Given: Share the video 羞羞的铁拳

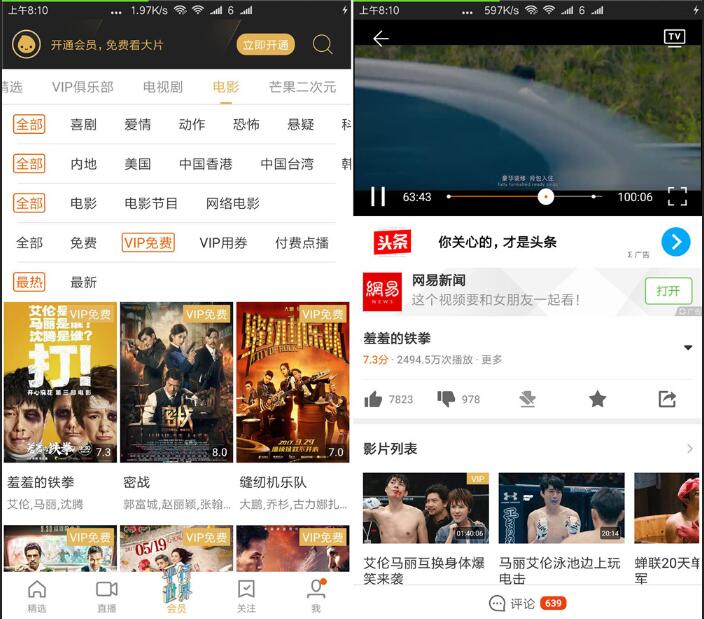Looking at the screenshot, I should point(667,399).
